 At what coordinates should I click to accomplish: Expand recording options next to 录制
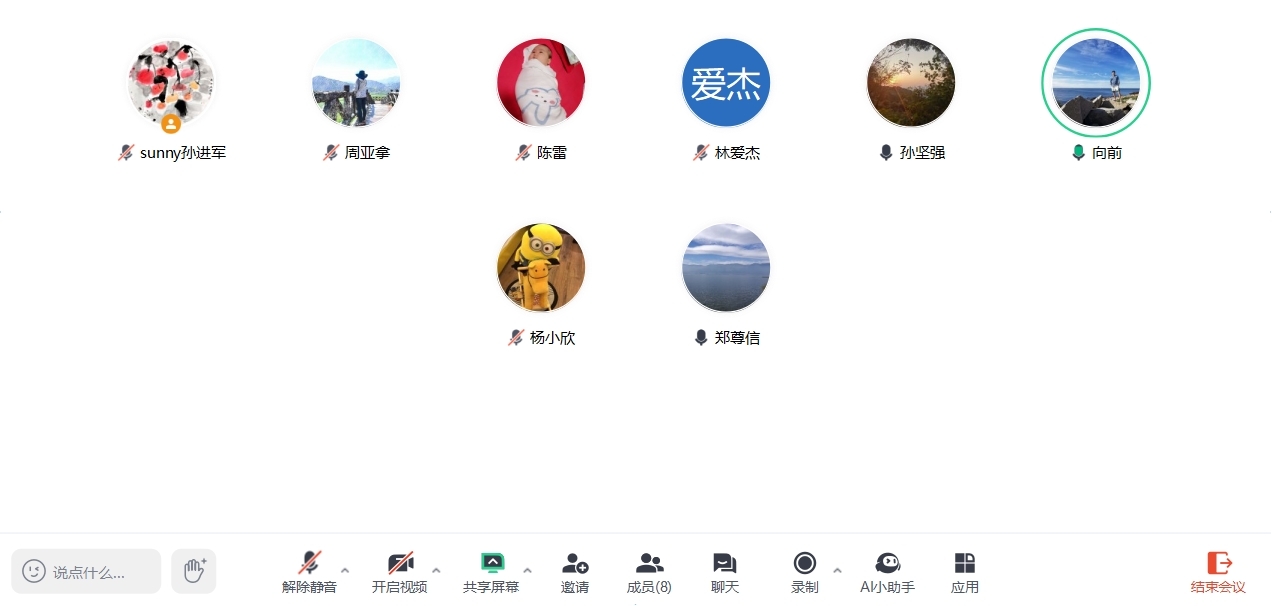(x=837, y=570)
